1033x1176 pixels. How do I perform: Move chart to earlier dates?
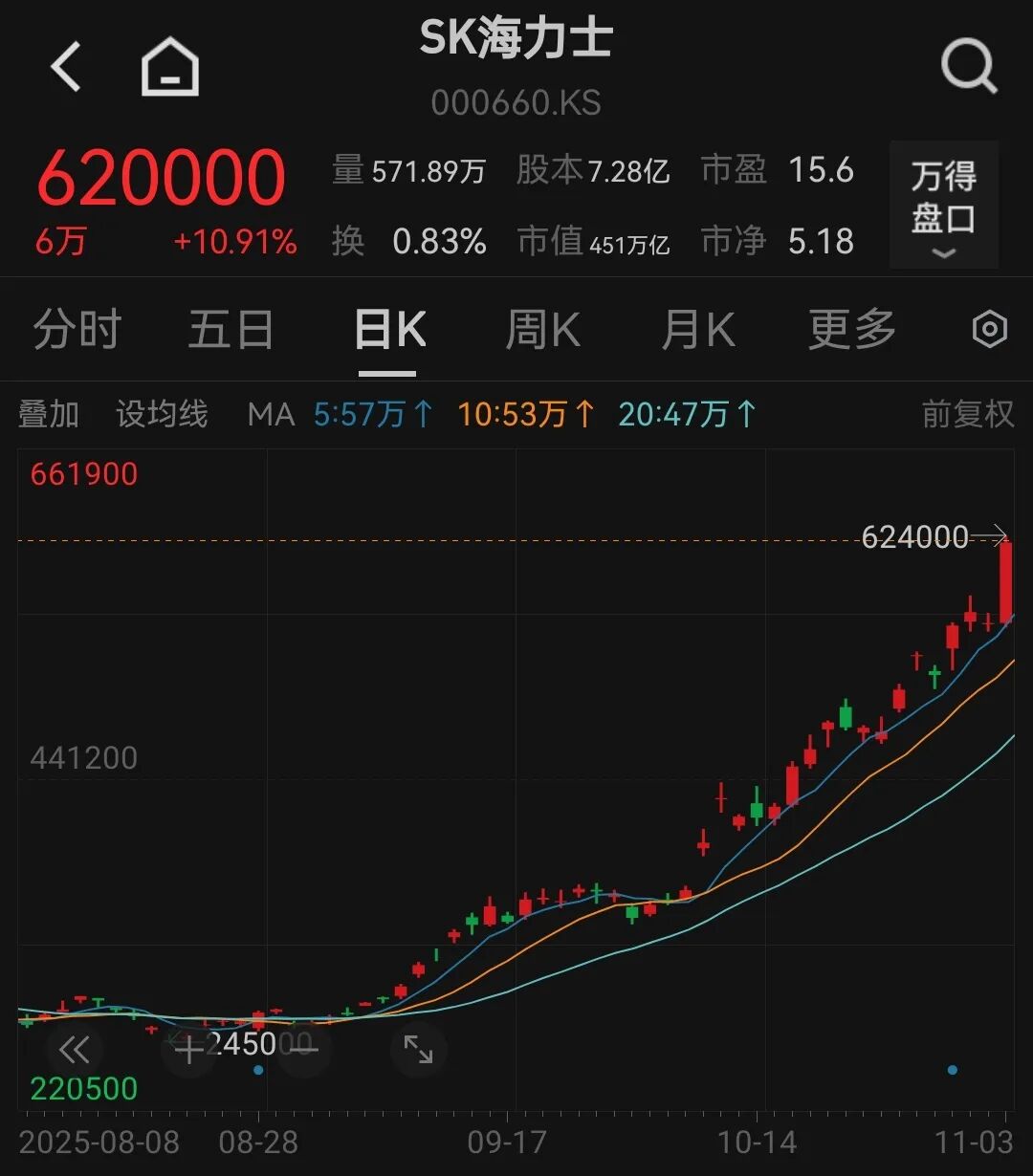coord(74,1050)
